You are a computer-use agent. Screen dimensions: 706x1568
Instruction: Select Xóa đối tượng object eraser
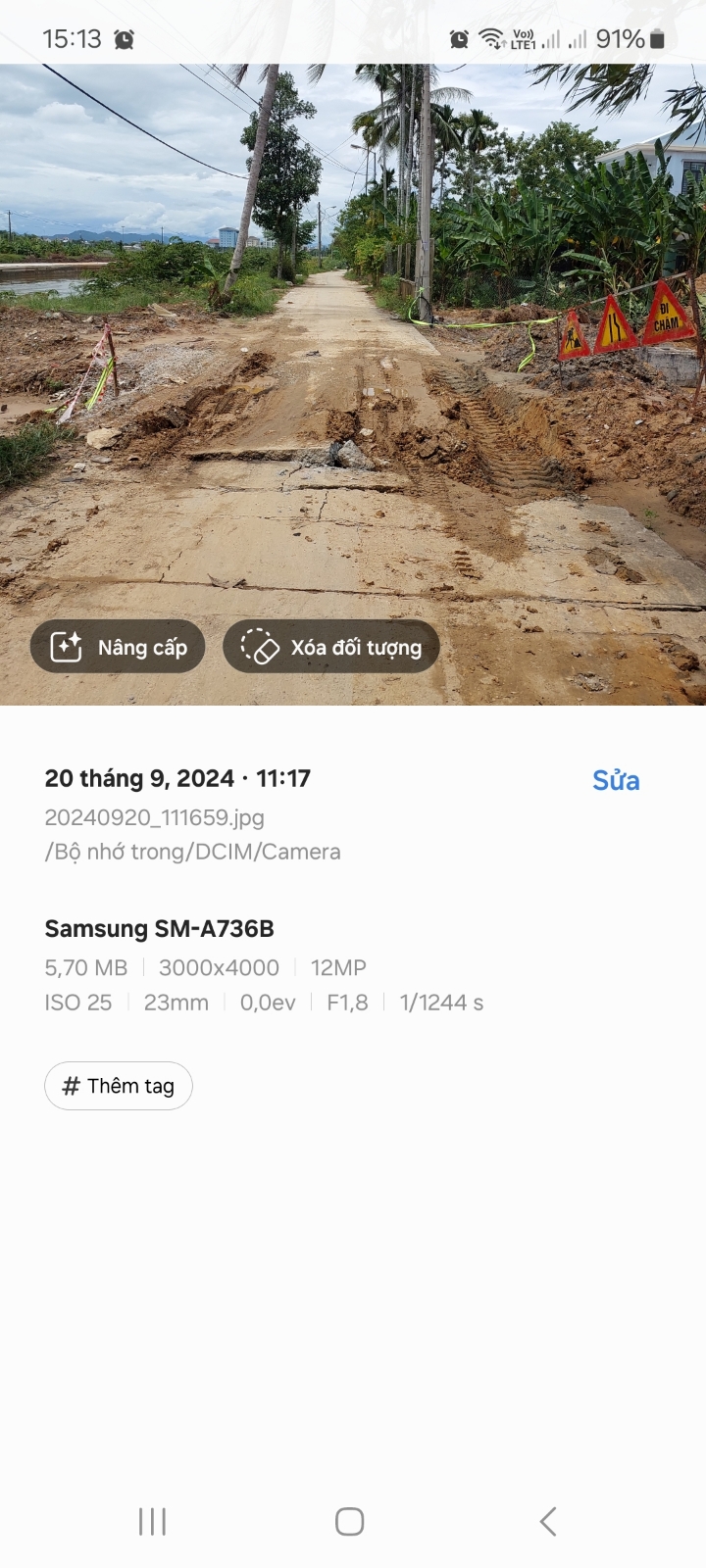point(330,647)
